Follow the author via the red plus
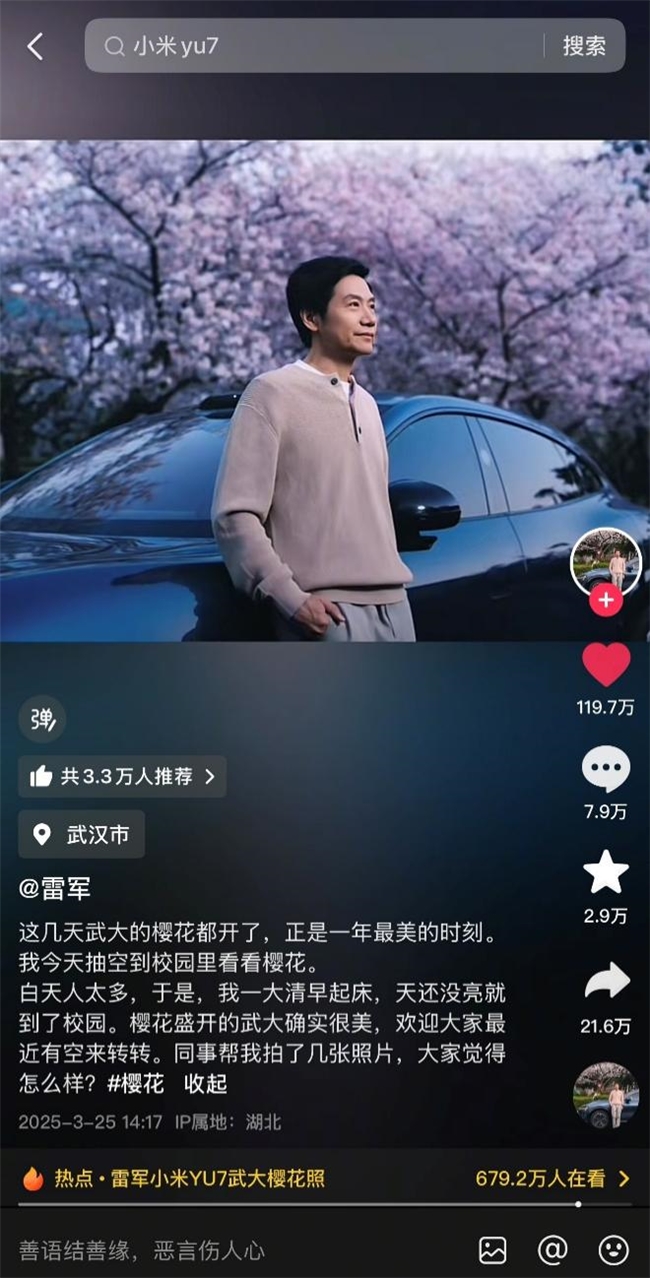This screenshot has width=650, height=1278. coord(606,600)
